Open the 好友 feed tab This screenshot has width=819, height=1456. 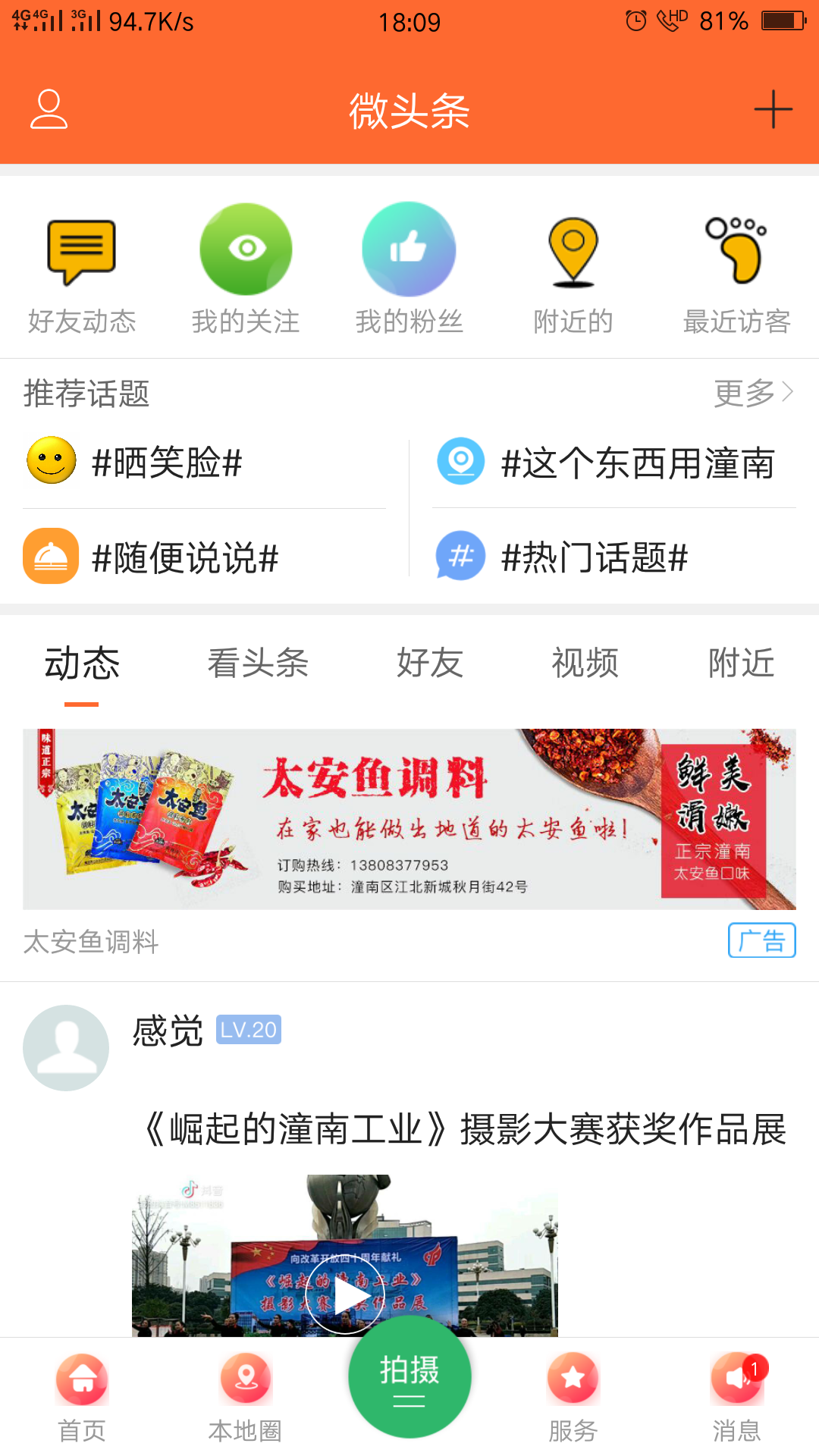point(429,663)
